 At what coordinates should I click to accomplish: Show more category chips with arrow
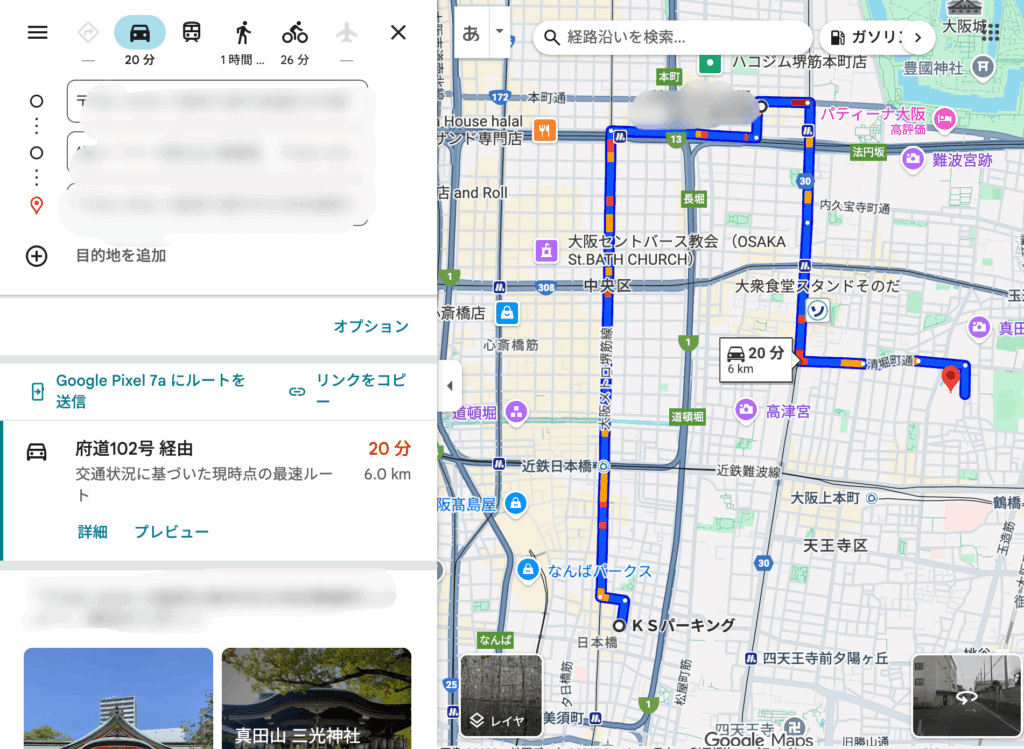pyautogui.click(x=918, y=38)
